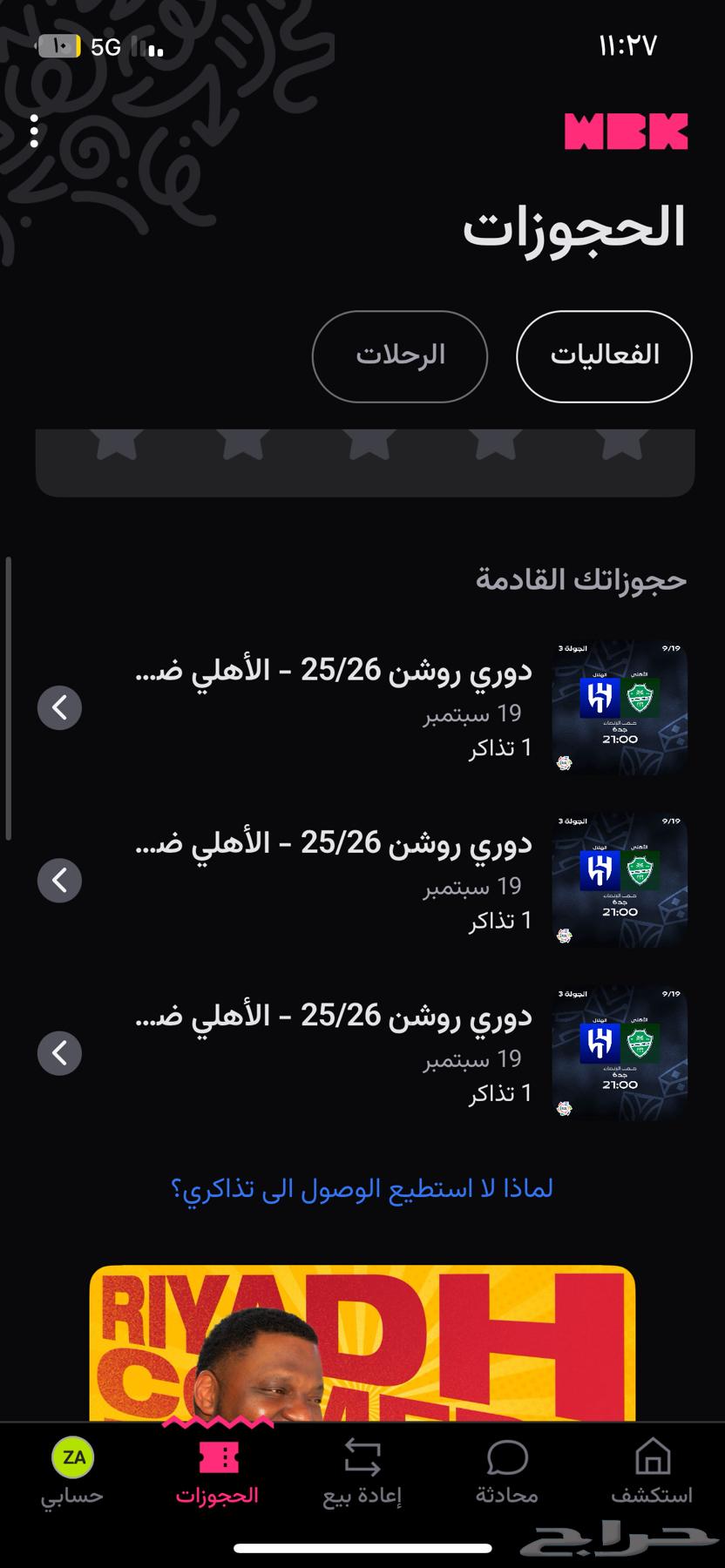Tap the first Al-Hilal match thumbnail
Image resolution: width=725 pixels, height=1568 pixels.
click(x=620, y=707)
